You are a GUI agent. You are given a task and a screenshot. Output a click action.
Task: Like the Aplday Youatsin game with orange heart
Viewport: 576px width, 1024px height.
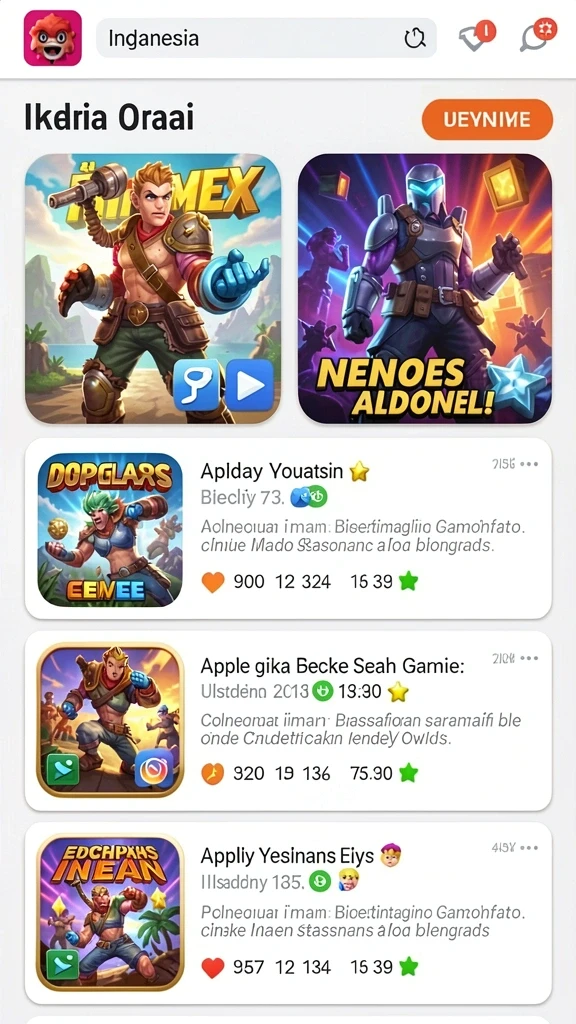coord(213,581)
